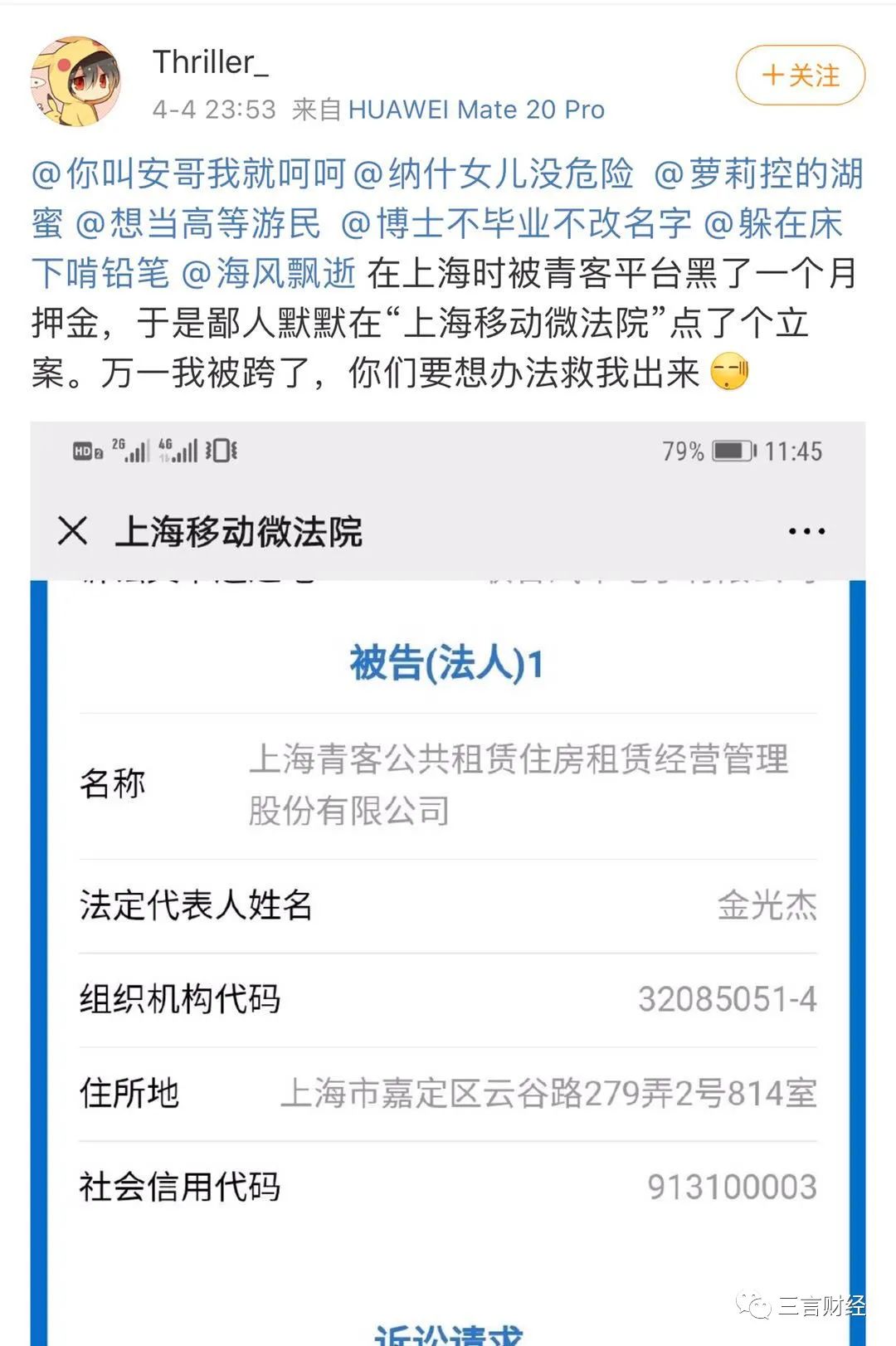This screenshot has height=1346, width=896.
Task: Open mention @纳什女儿没危险
Action: [x=494, y=174]
